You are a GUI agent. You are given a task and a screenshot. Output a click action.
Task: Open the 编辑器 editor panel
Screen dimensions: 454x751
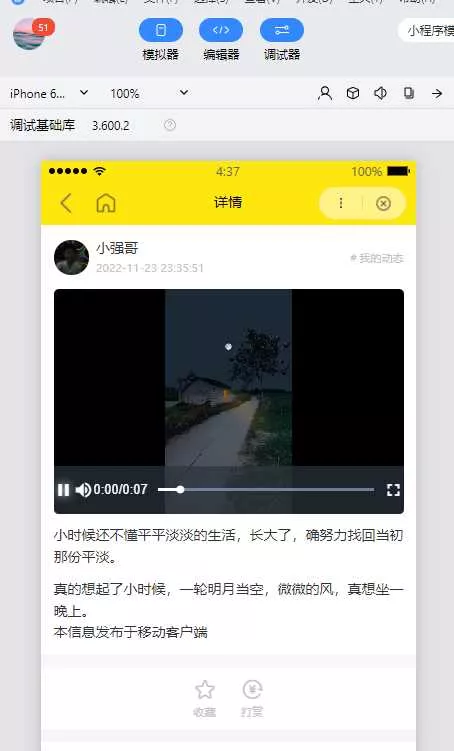click(221, 39)
